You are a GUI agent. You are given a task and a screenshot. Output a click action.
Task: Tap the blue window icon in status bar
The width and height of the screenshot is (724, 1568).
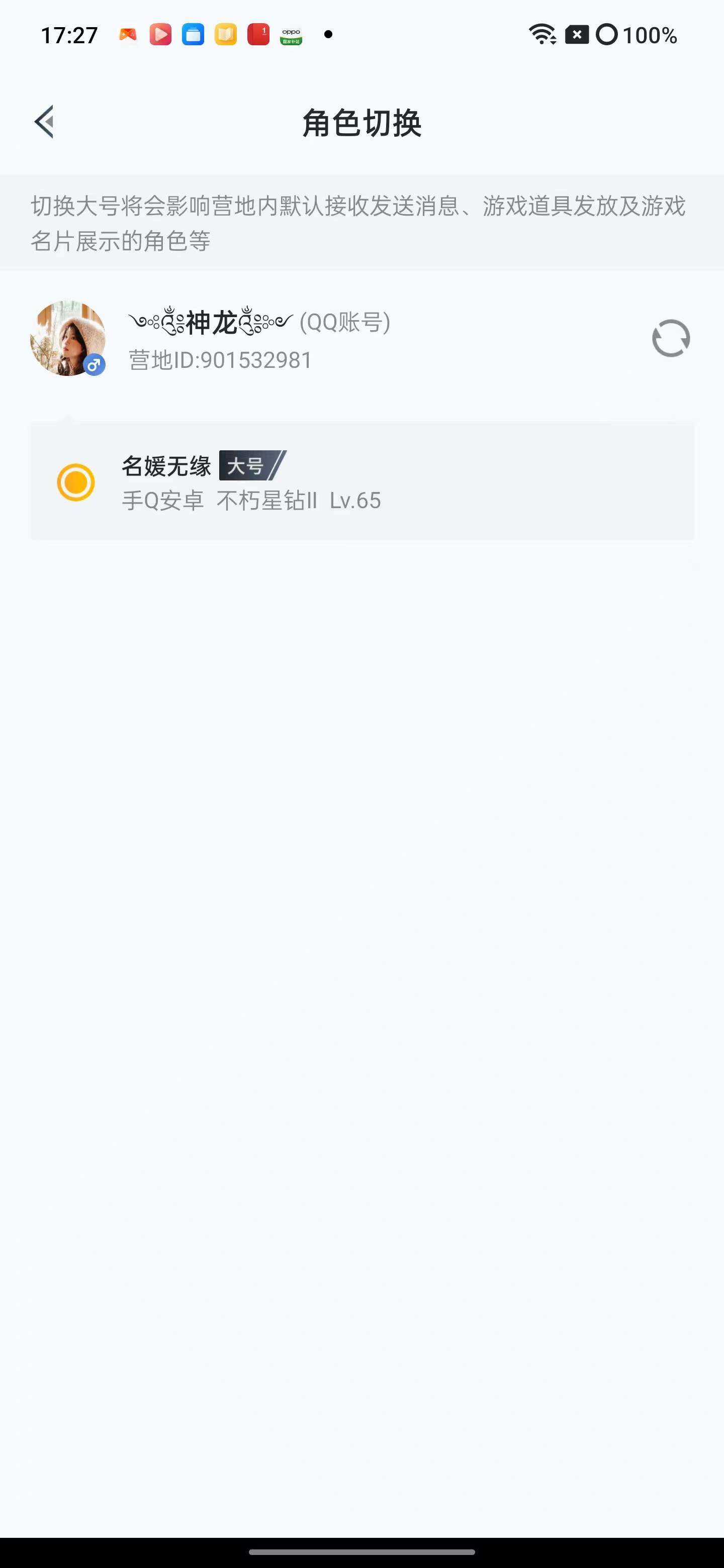tap(194, 35)
